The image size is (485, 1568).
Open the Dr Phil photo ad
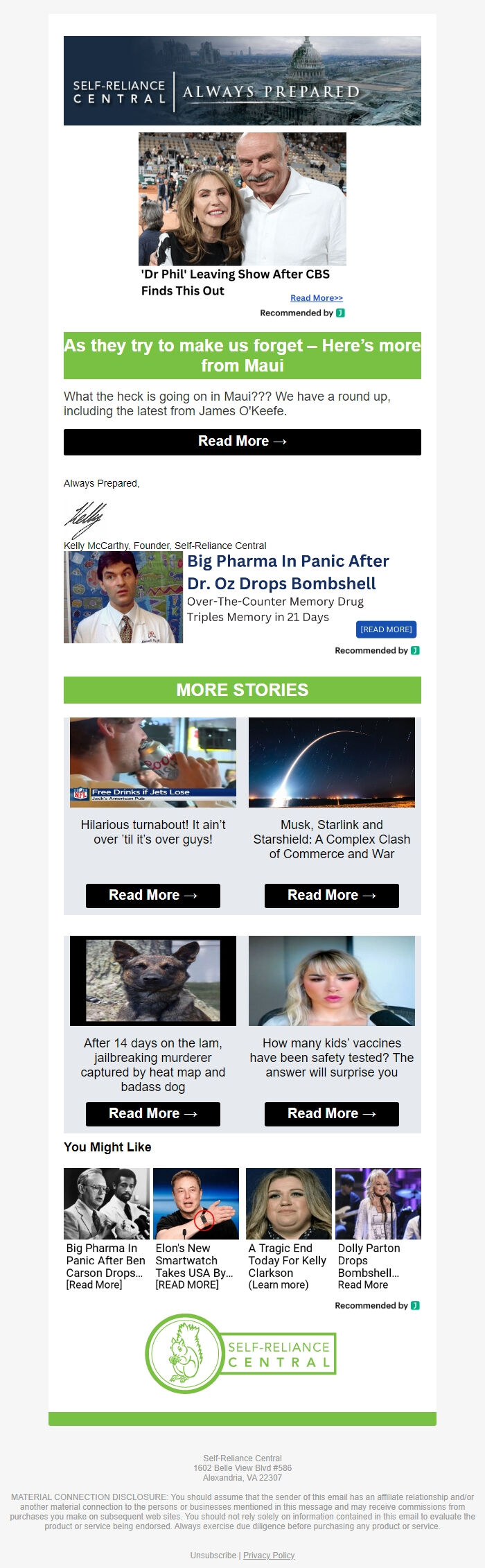242,199
